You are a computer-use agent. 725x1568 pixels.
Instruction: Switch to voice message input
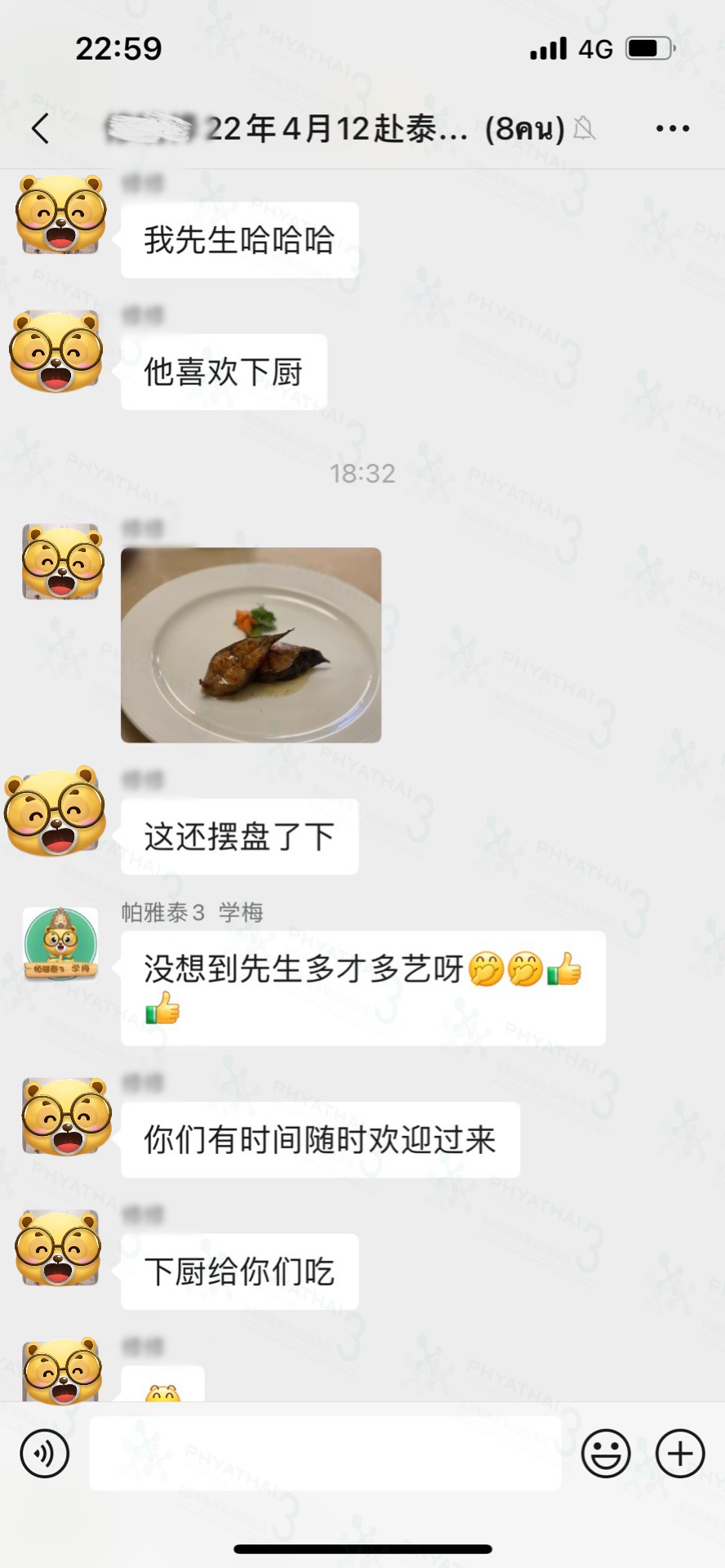(45, 1454)
